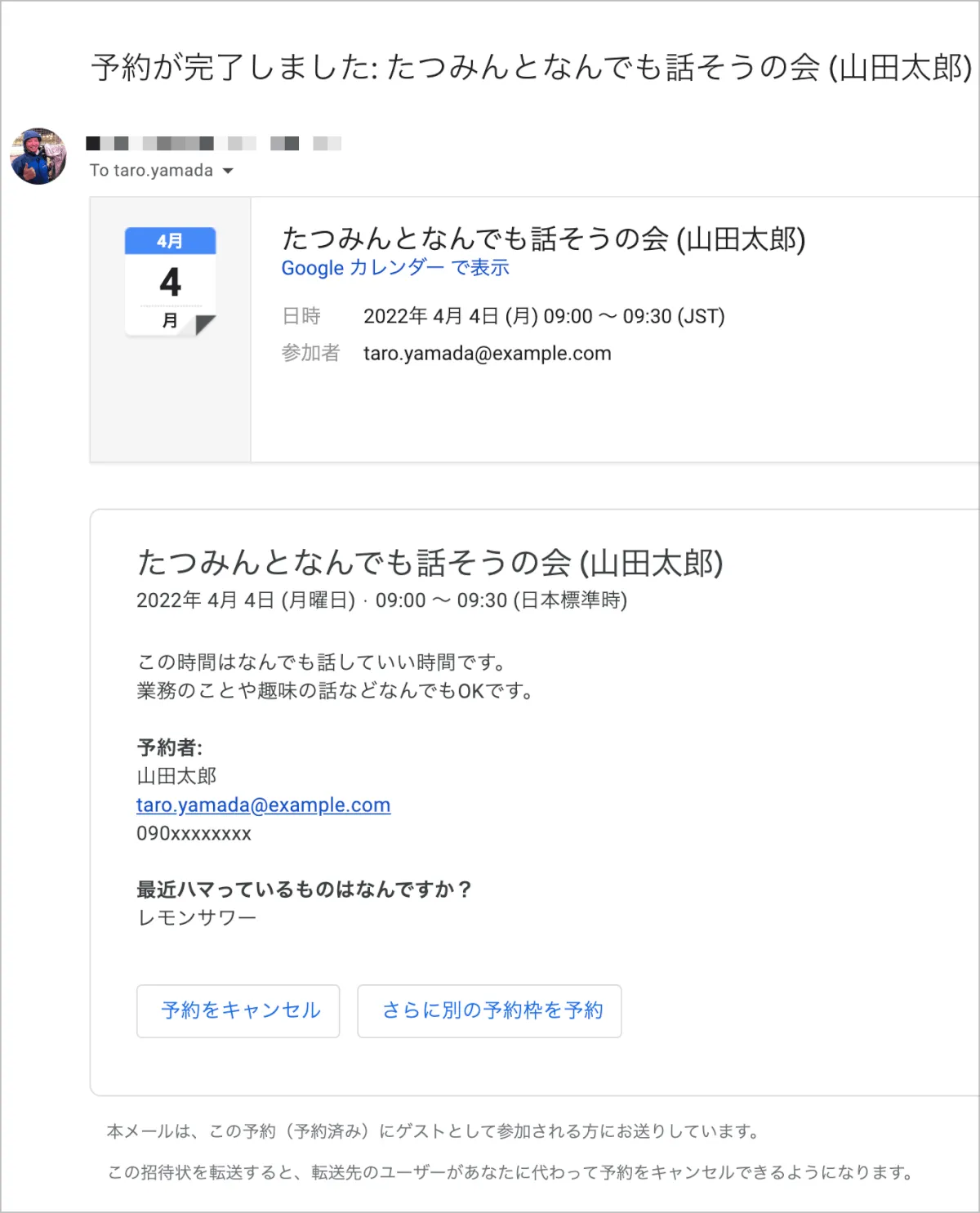Tap the 予約をキャンセル button
This screenshot has height=1213, width=980.
238,1011
